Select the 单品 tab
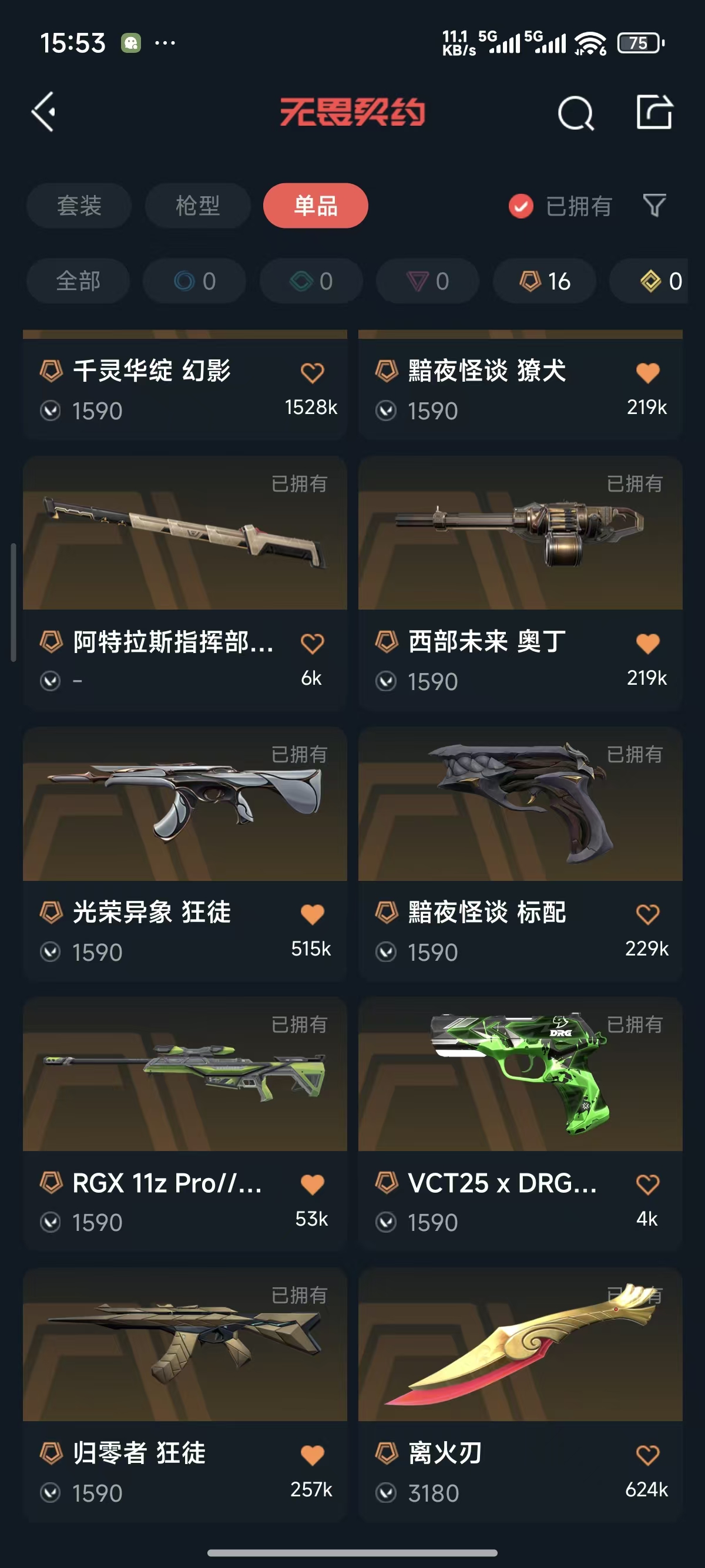 coord(315,206)
